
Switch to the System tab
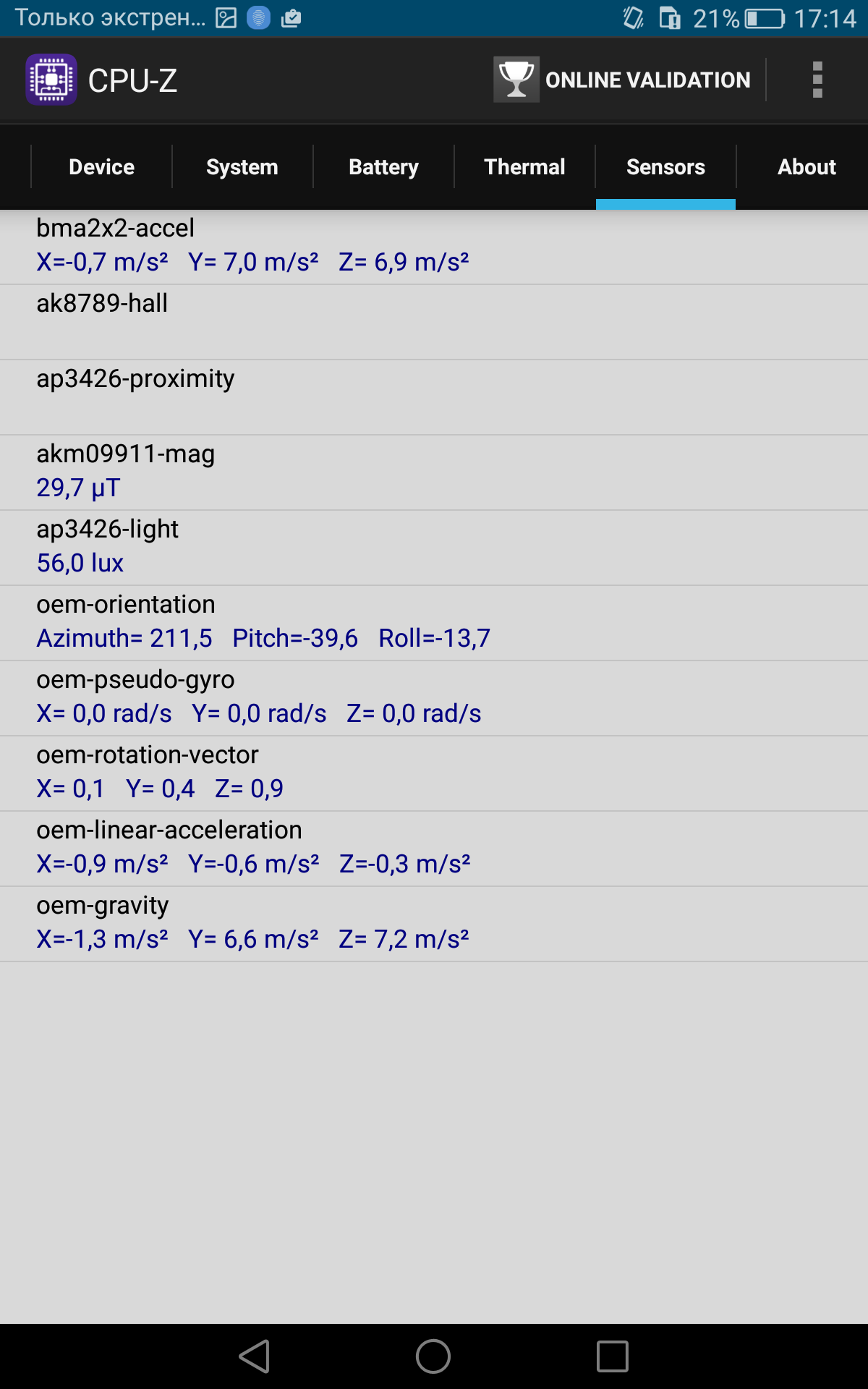242,167
